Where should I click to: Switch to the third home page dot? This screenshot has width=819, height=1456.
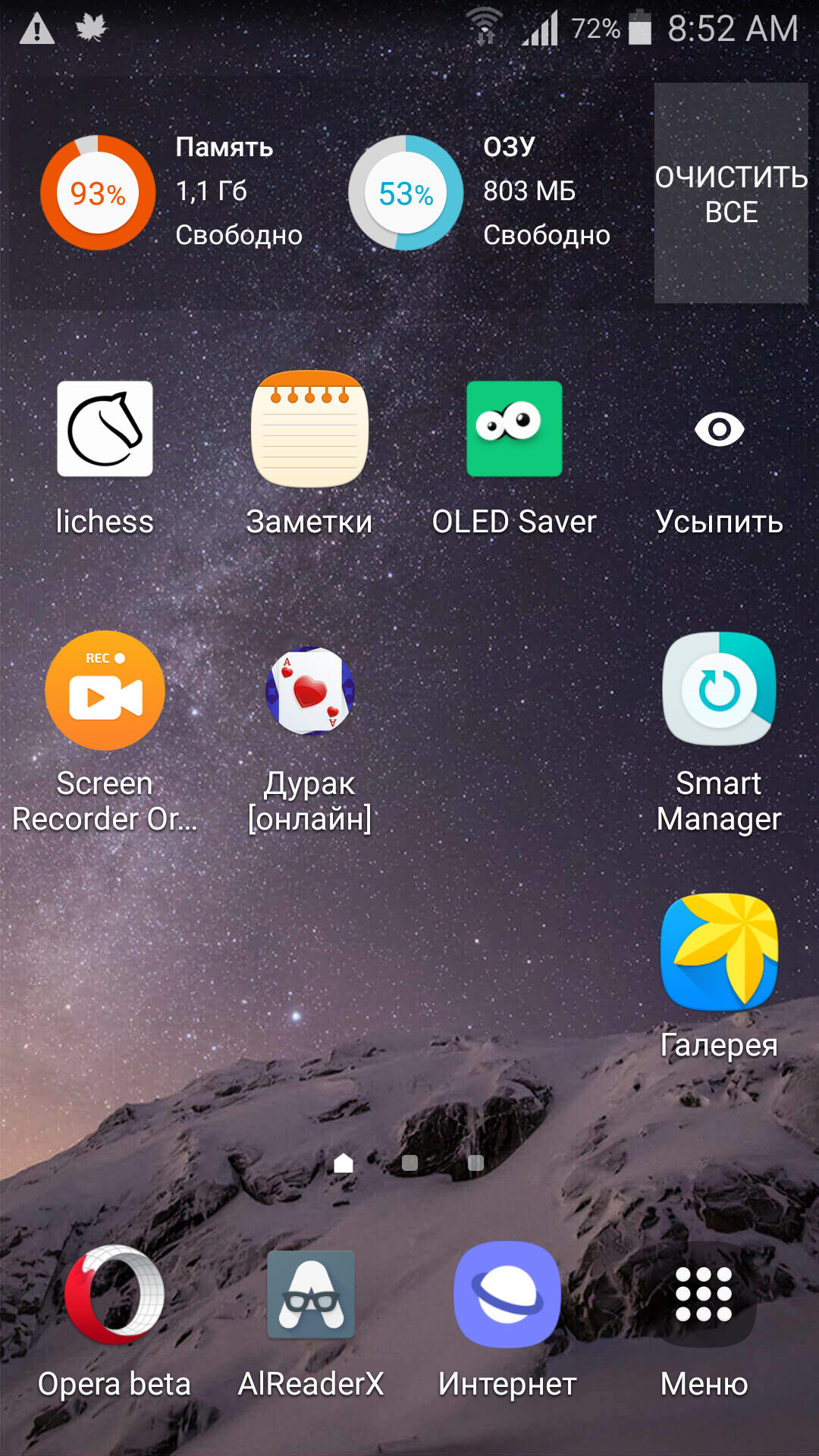click(x=475, y=1163)
